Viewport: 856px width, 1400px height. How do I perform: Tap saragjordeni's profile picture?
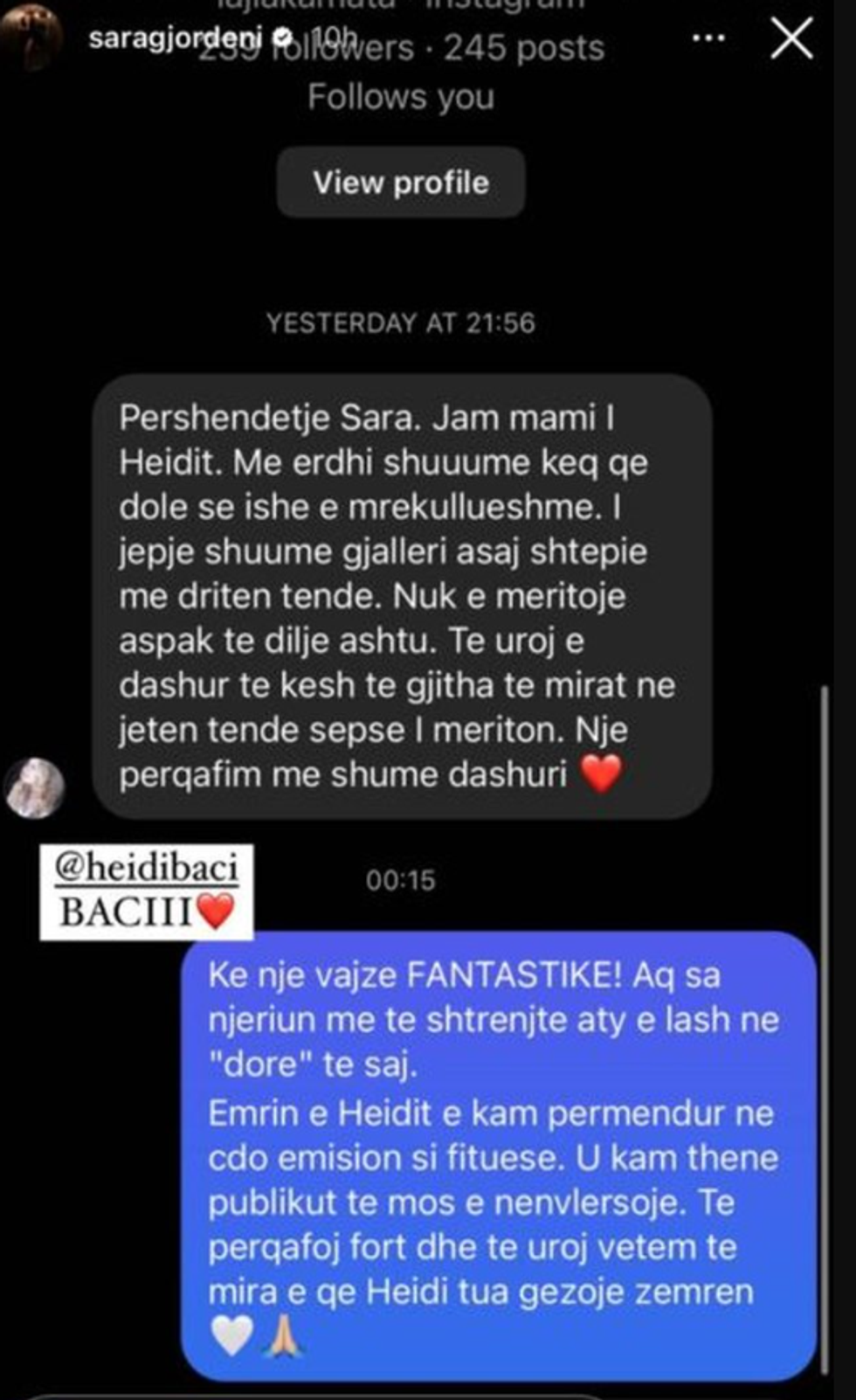[x=31, y=37]
